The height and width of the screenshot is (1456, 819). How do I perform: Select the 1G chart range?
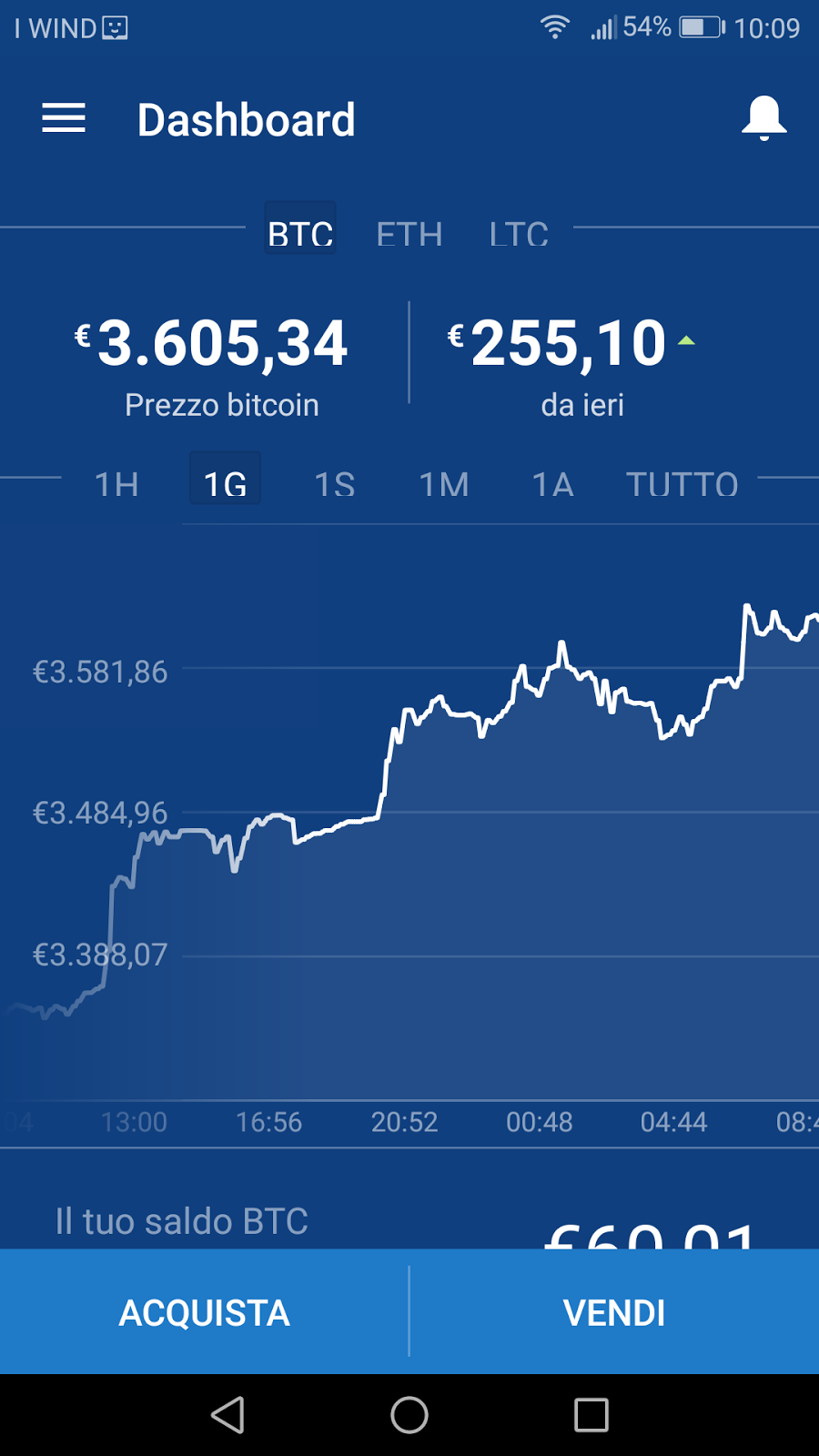(x=225, y=479)
